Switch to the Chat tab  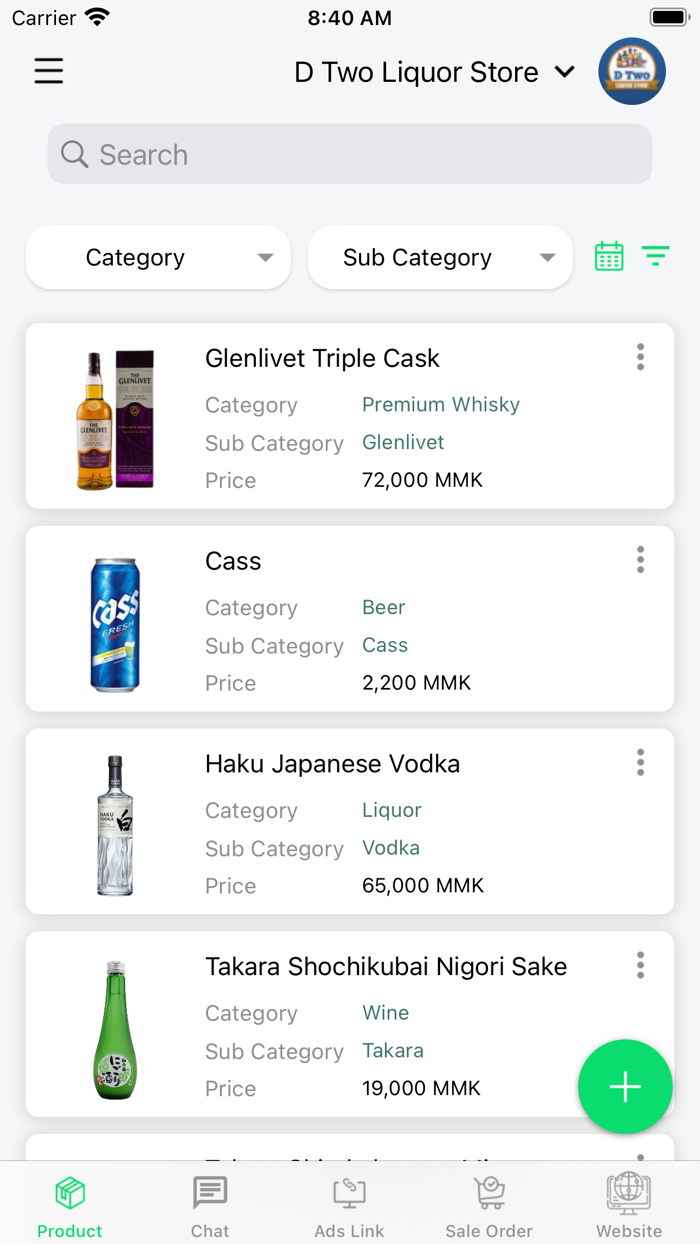(x=210, y=1206)
